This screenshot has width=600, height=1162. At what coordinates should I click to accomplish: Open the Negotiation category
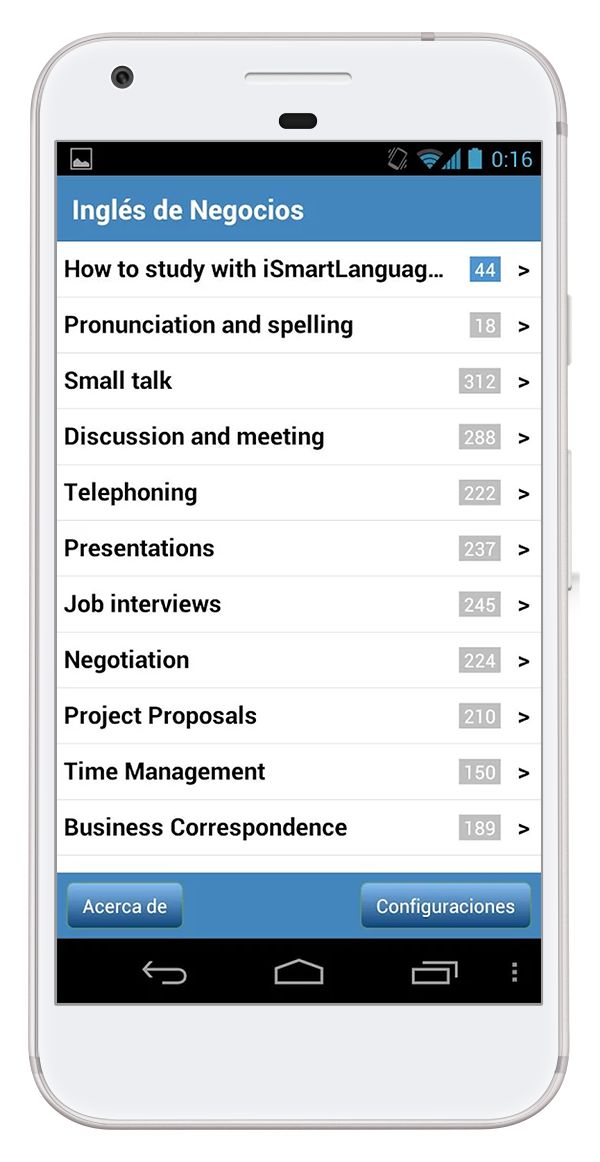(x=299, y=660)
